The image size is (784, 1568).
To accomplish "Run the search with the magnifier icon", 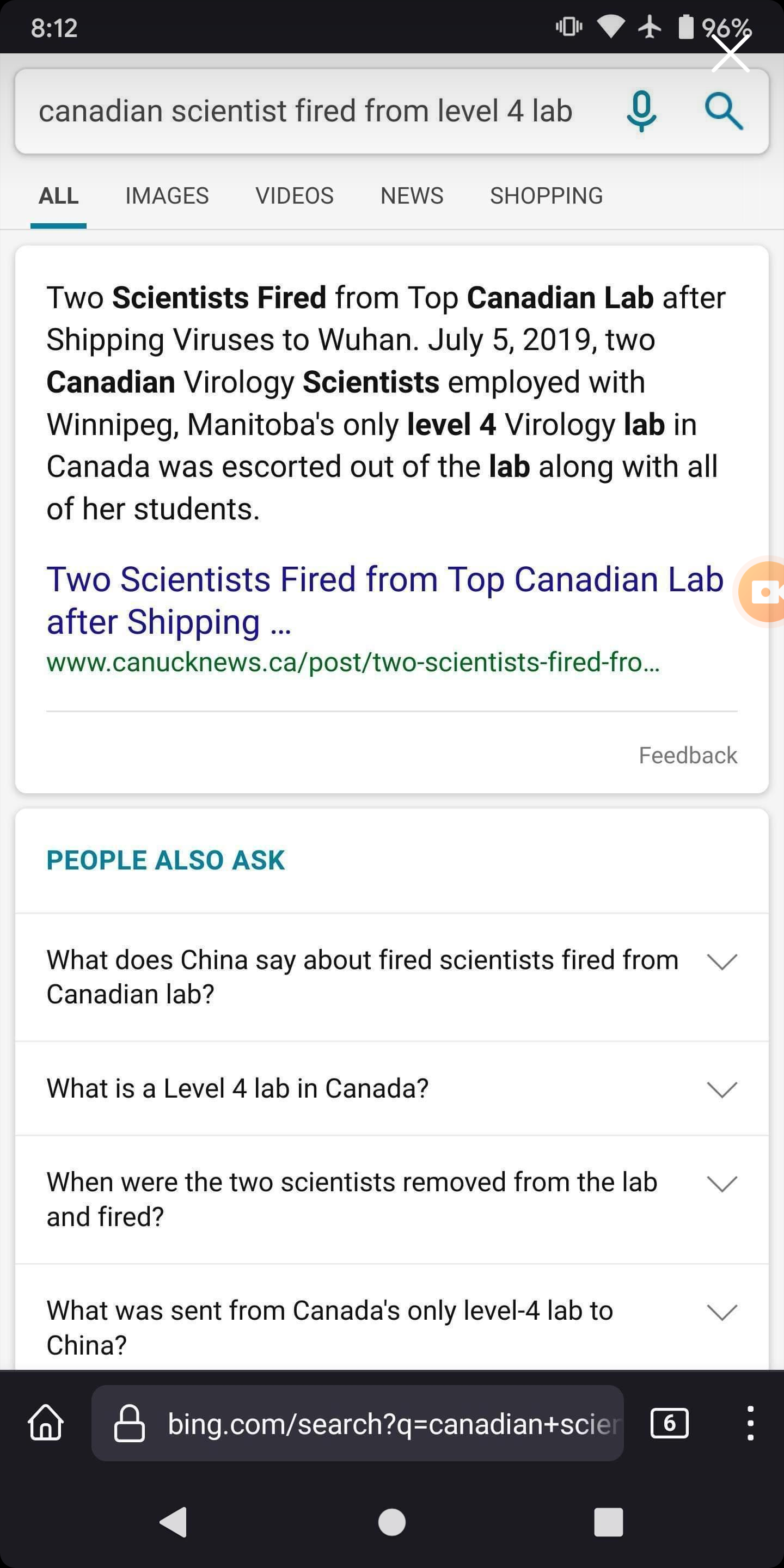I will [723, 112].
